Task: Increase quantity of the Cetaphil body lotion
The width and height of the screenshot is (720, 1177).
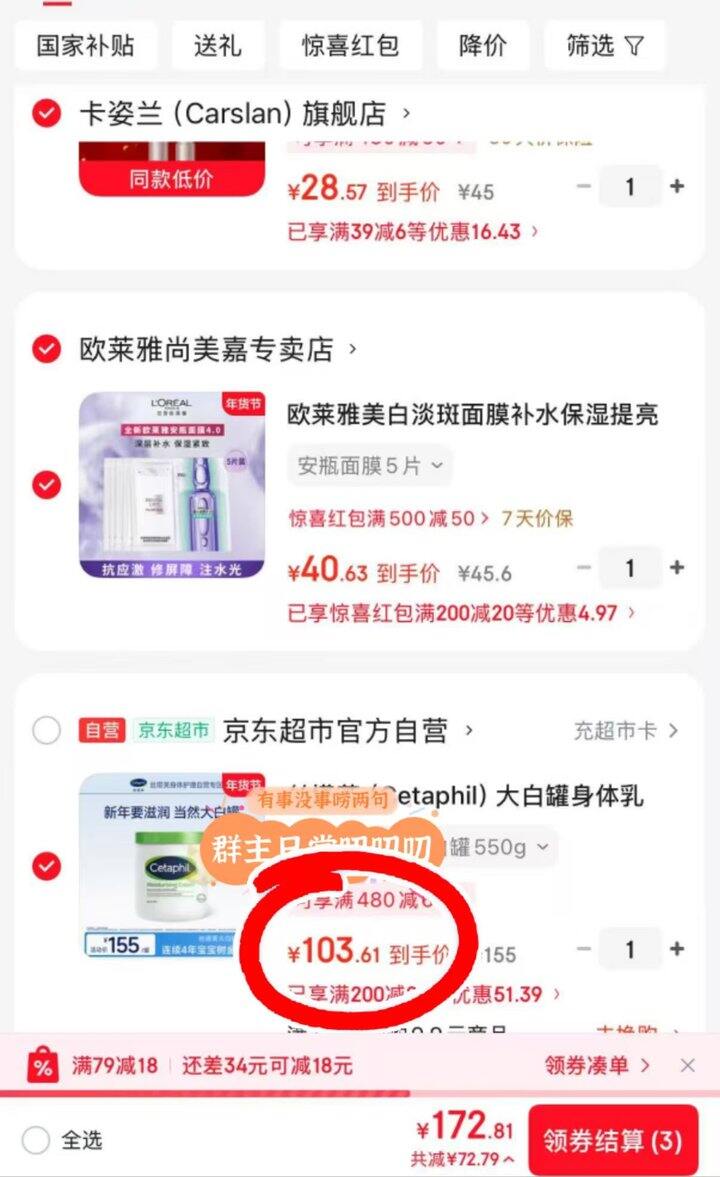Action: [x=677, y=949]
